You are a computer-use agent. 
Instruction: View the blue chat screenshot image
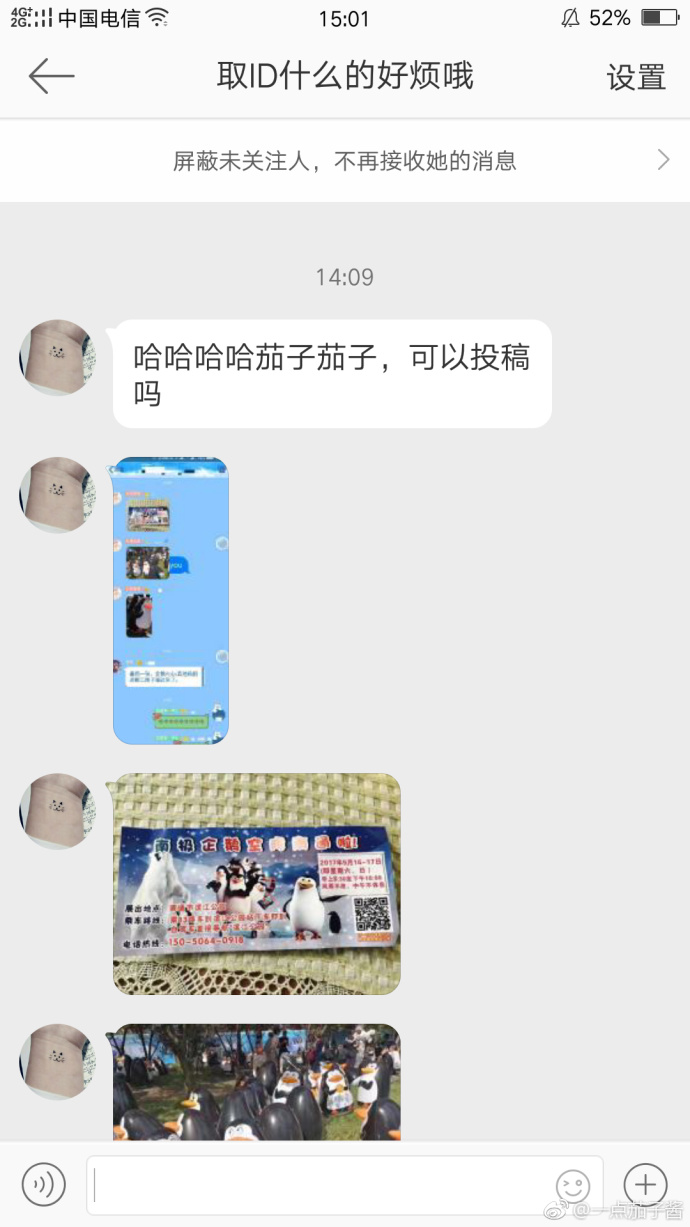pos(171,600)
